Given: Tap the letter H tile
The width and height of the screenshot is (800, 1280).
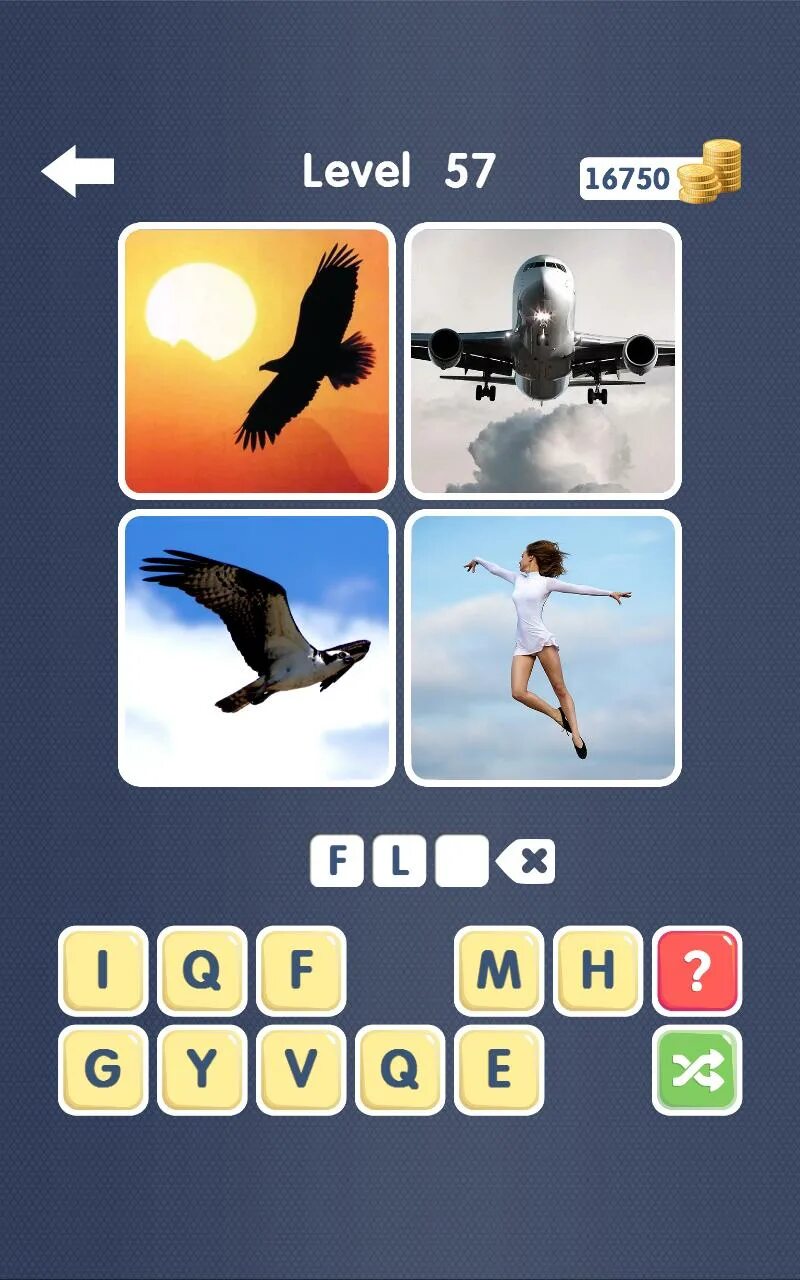Looking at the screenshot, I should 598,970.
